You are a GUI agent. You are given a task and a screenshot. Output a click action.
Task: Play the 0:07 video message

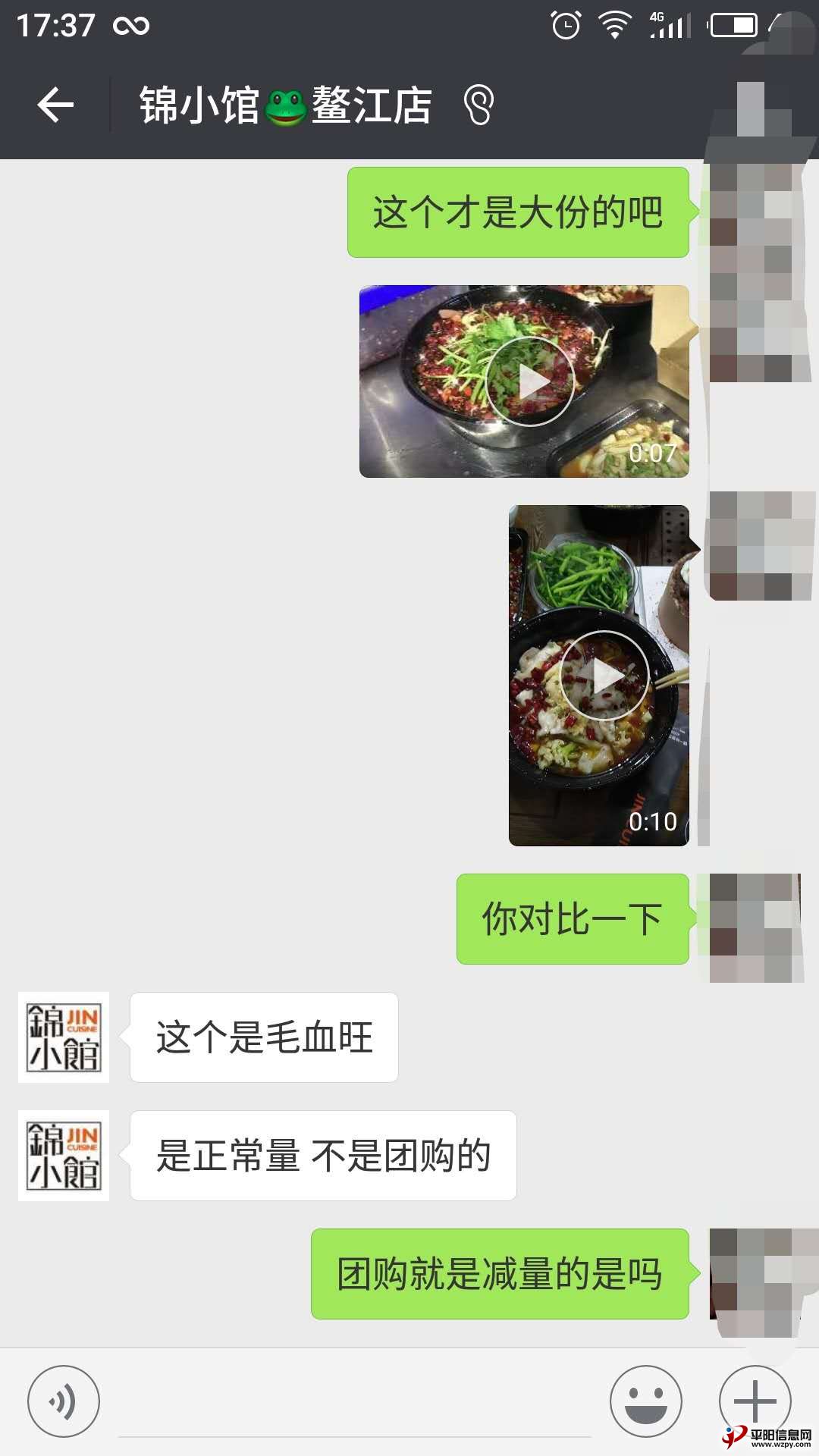(x=529, y=381)
